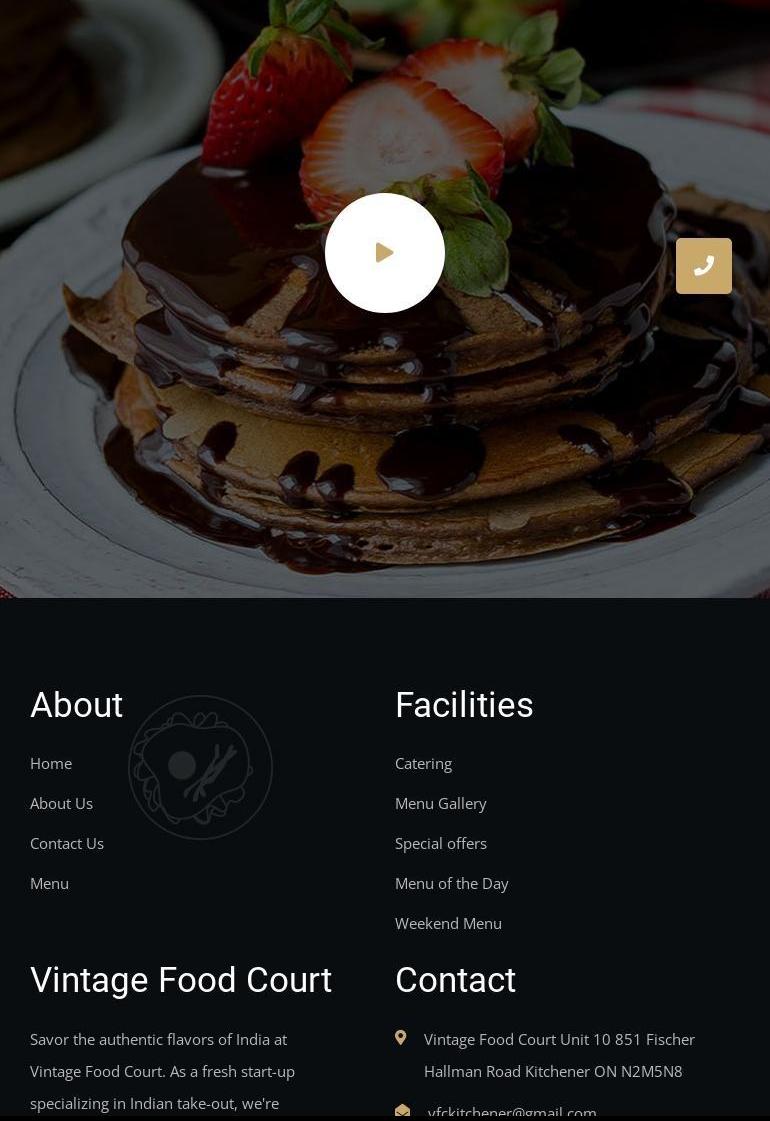Image resolution: width=770 pixels, height=1121 pixels.
Task: Tap the vfckitchener@gmail.com email address
Action: tap(512, 1111)
